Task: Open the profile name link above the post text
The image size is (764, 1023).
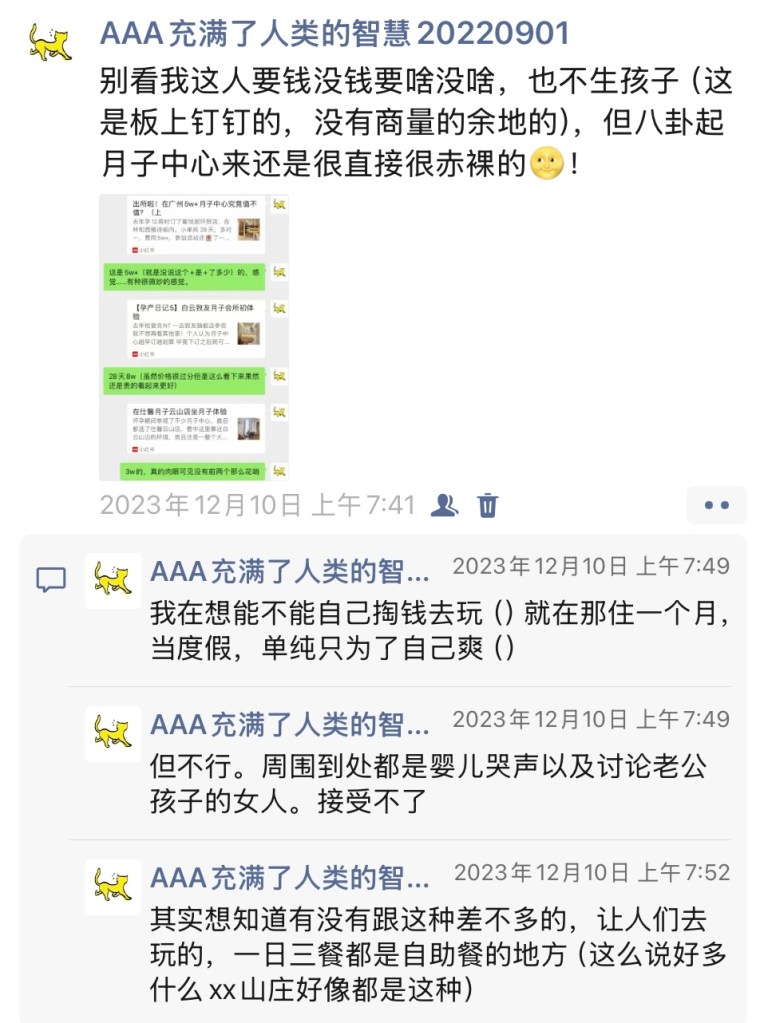Action: pos(334,33)
